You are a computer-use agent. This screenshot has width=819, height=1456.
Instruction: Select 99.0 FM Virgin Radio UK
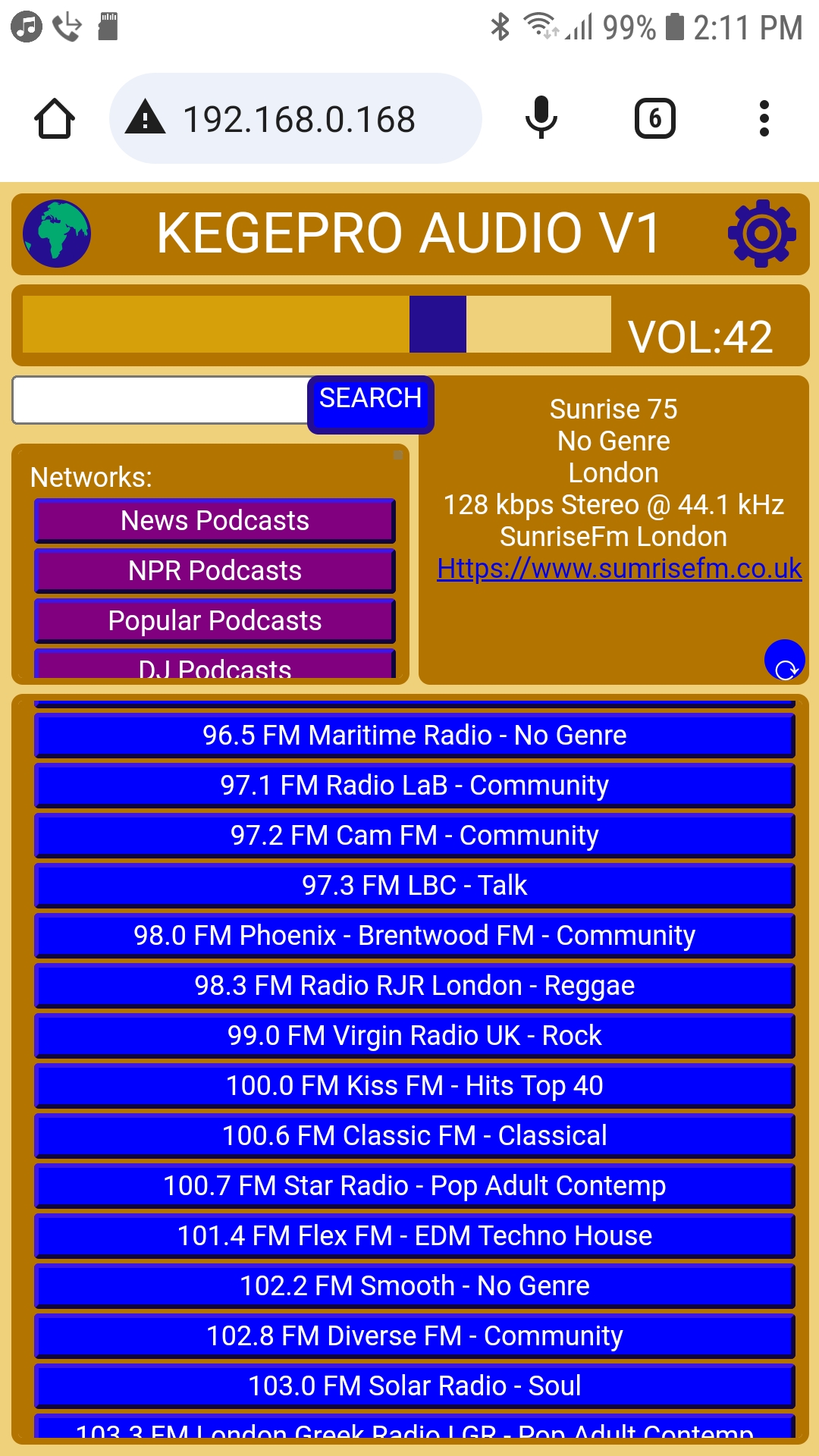(x=414, y=1036)
